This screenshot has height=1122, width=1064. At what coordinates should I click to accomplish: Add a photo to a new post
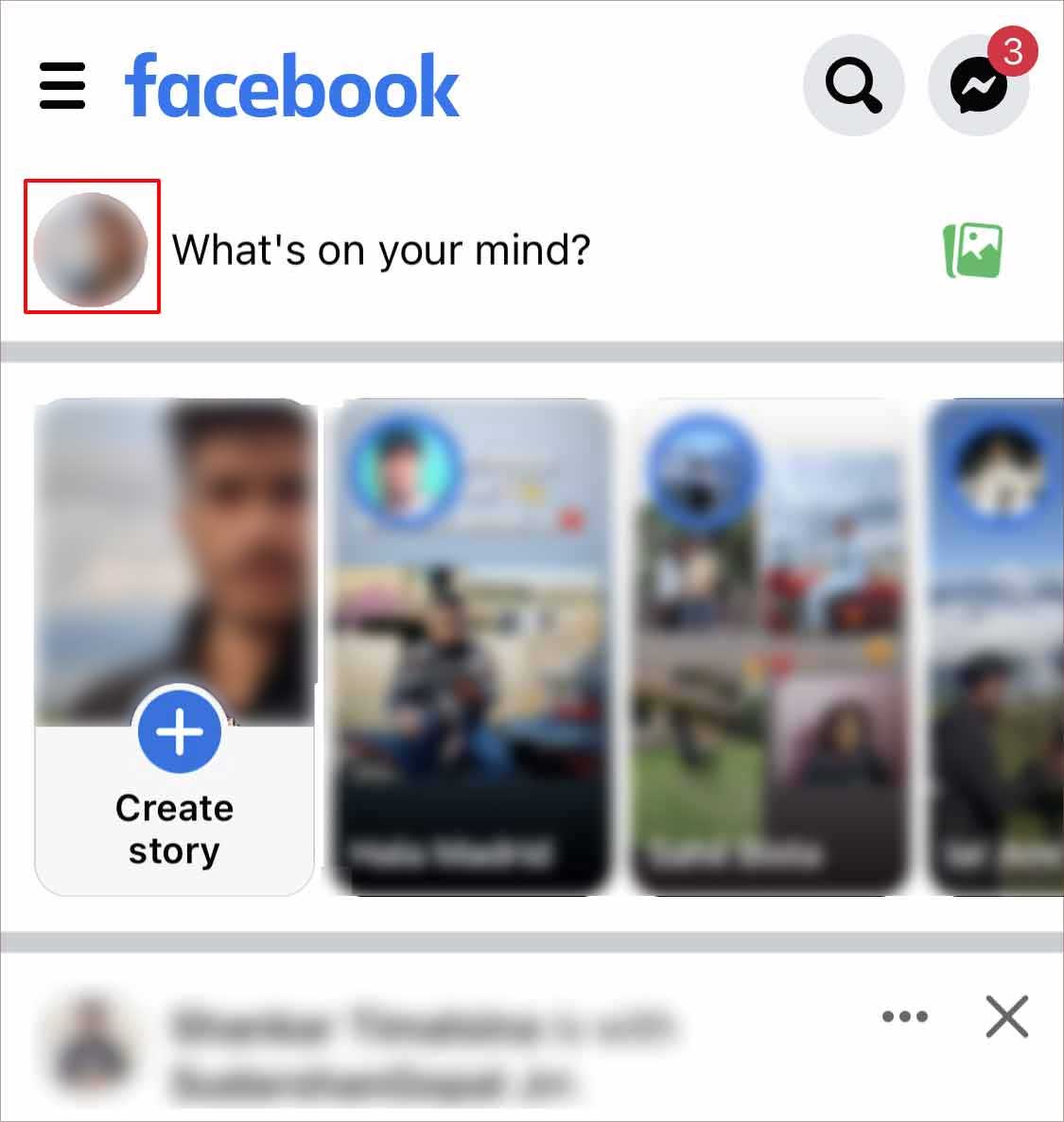[x=972, y=251]
